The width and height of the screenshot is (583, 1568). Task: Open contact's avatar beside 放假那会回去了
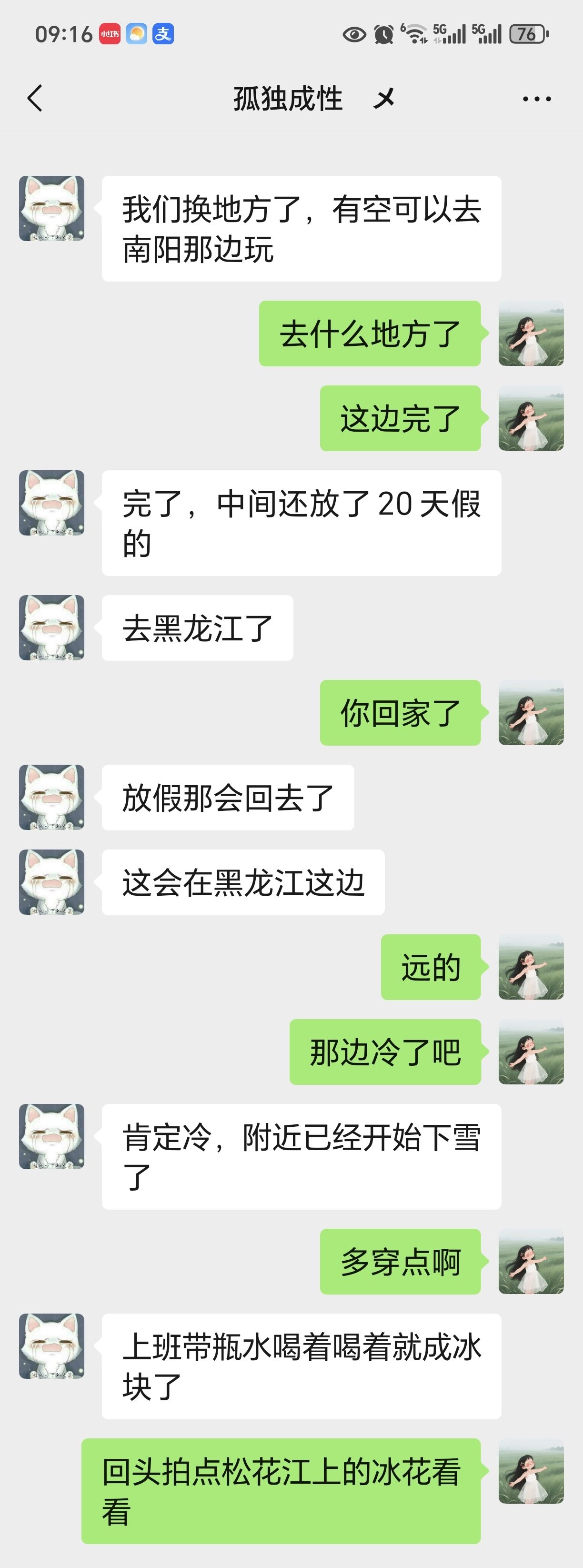52,798
